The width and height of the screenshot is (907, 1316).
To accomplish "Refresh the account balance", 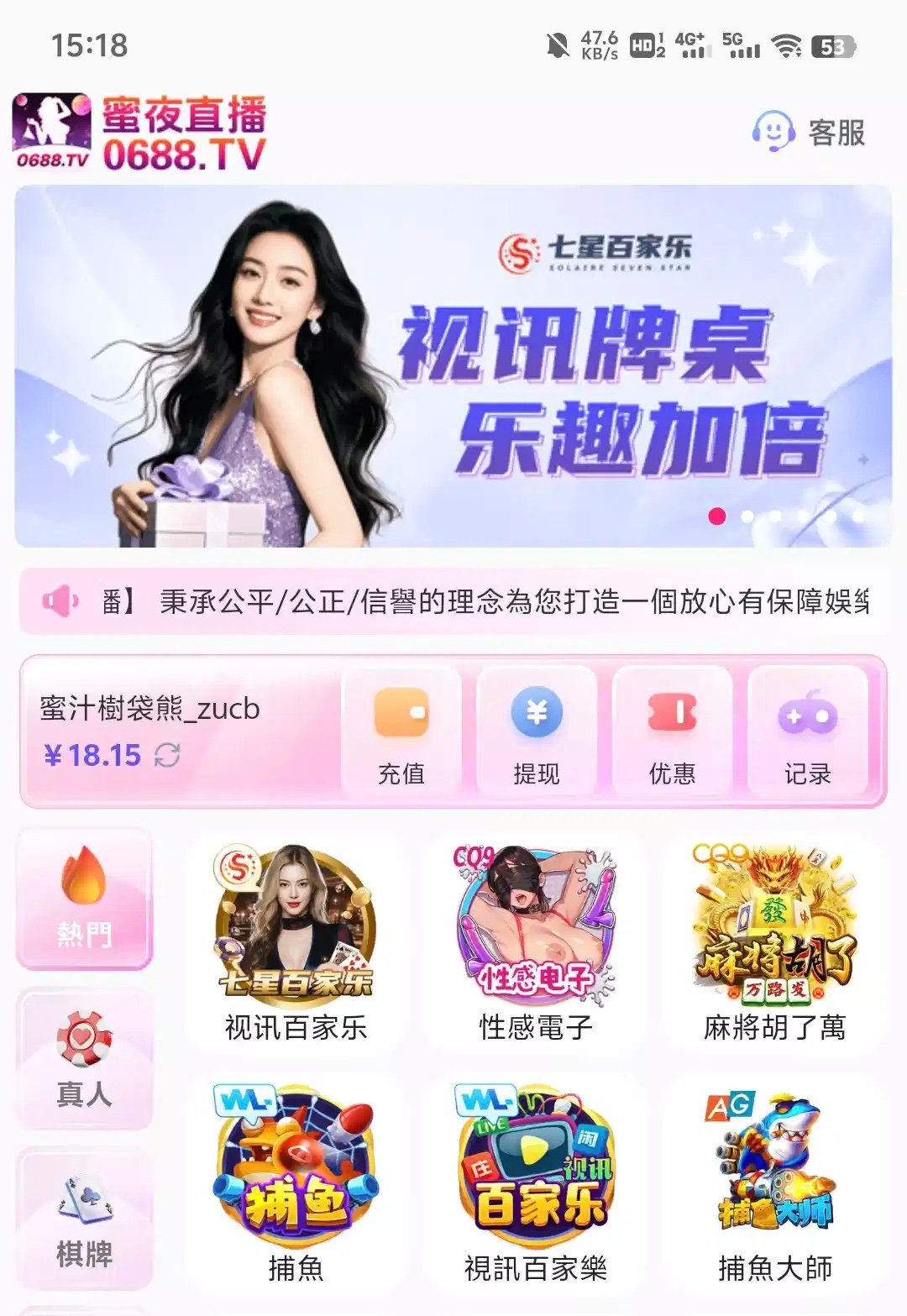I will [x=167, y=756].
